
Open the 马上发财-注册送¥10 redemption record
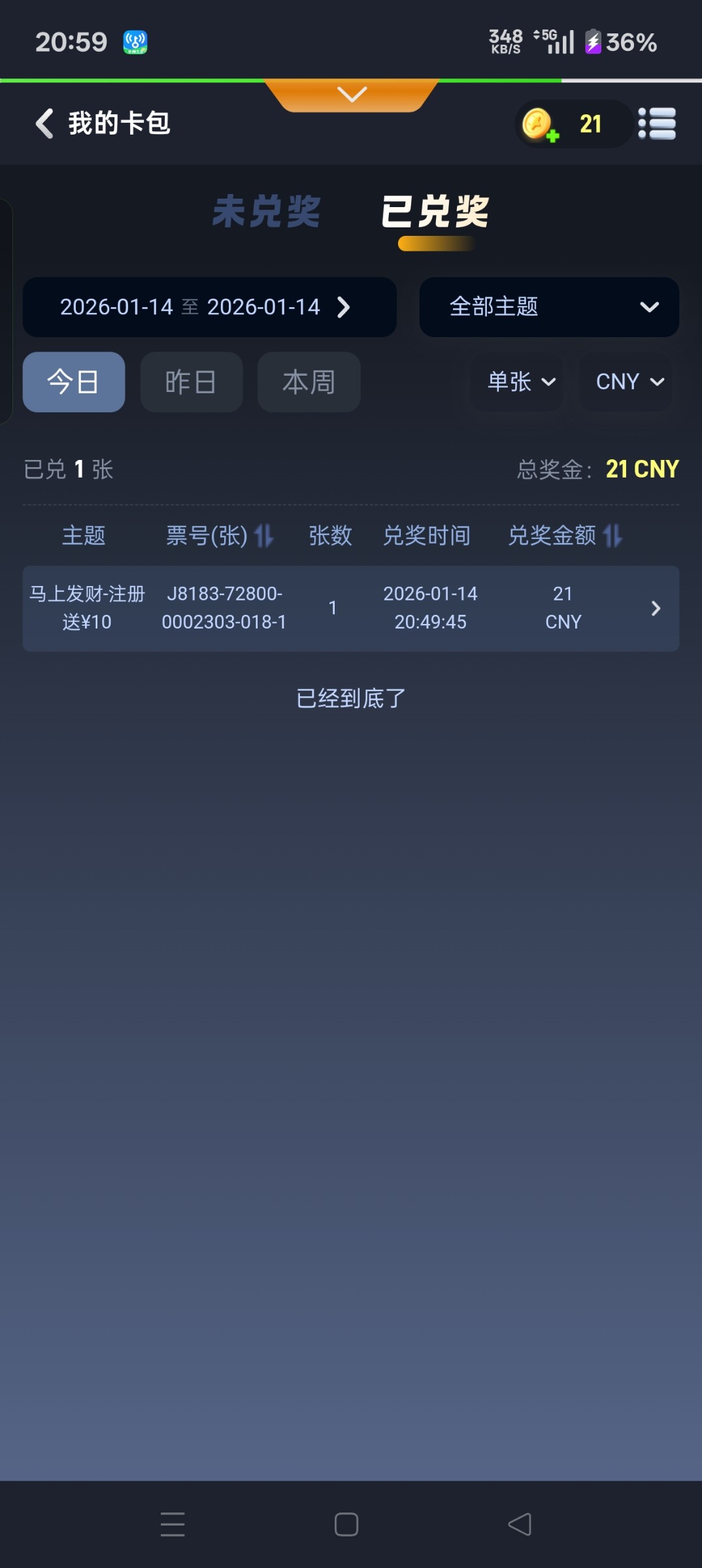pyautogui.click(x=294, y=608)
